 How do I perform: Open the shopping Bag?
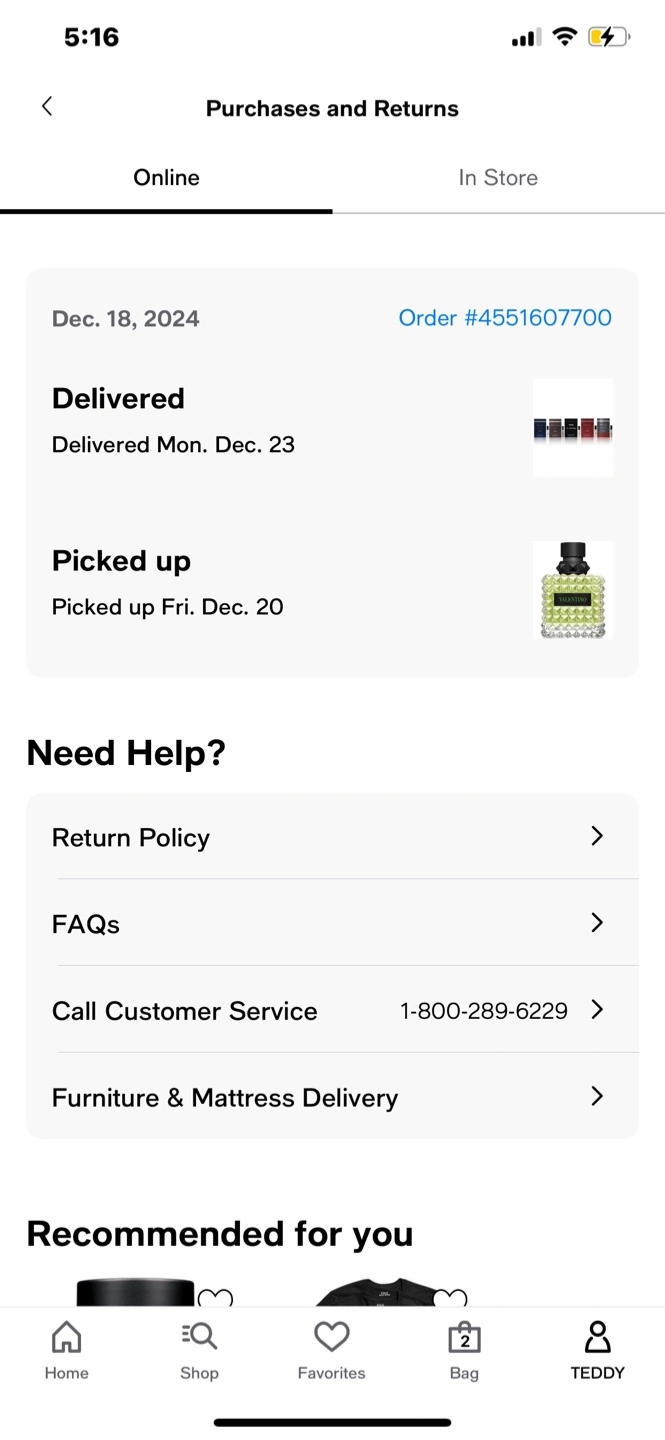pyautogui.click(x=464, y=1349)
